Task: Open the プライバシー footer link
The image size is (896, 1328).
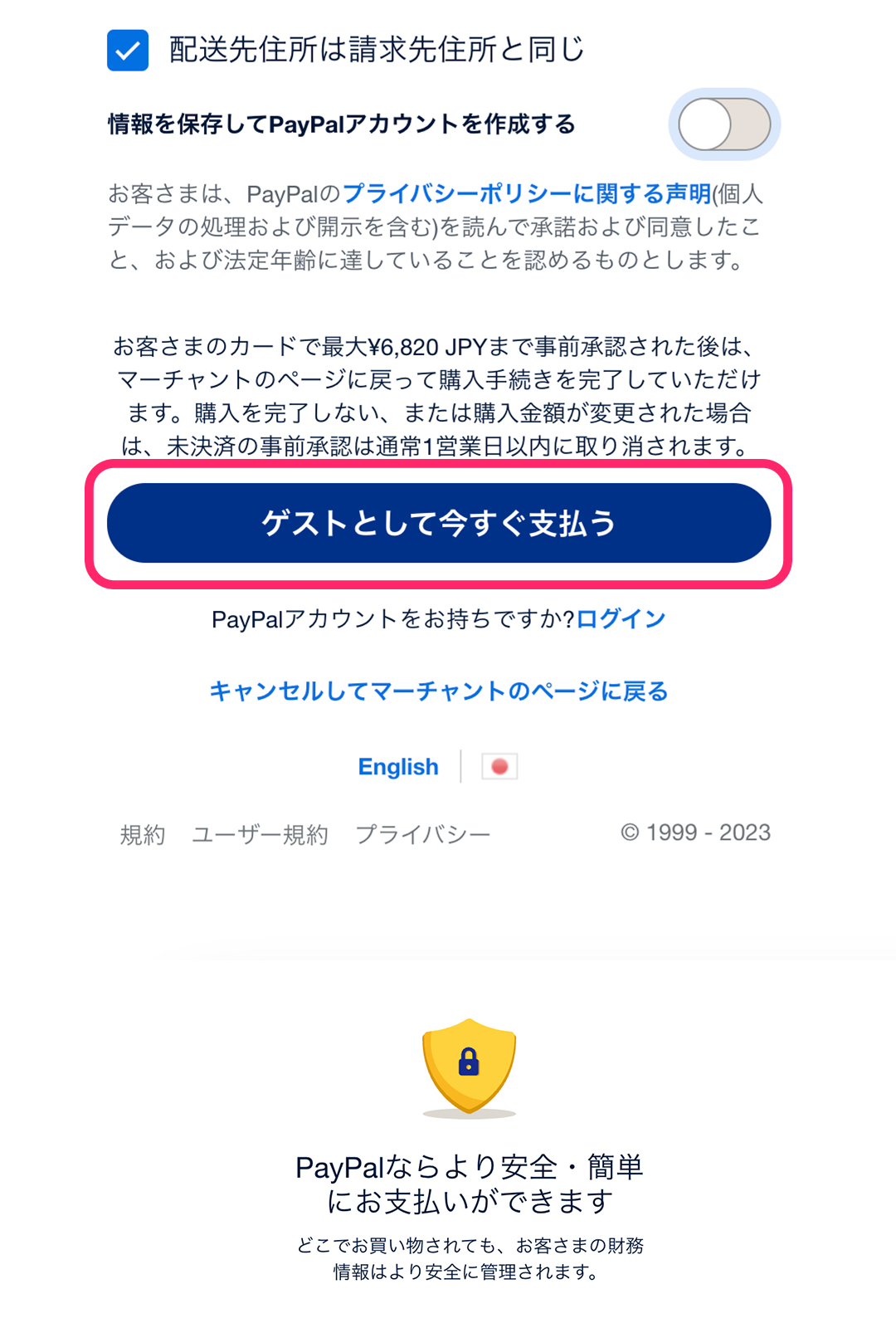Action: (423, 834)
